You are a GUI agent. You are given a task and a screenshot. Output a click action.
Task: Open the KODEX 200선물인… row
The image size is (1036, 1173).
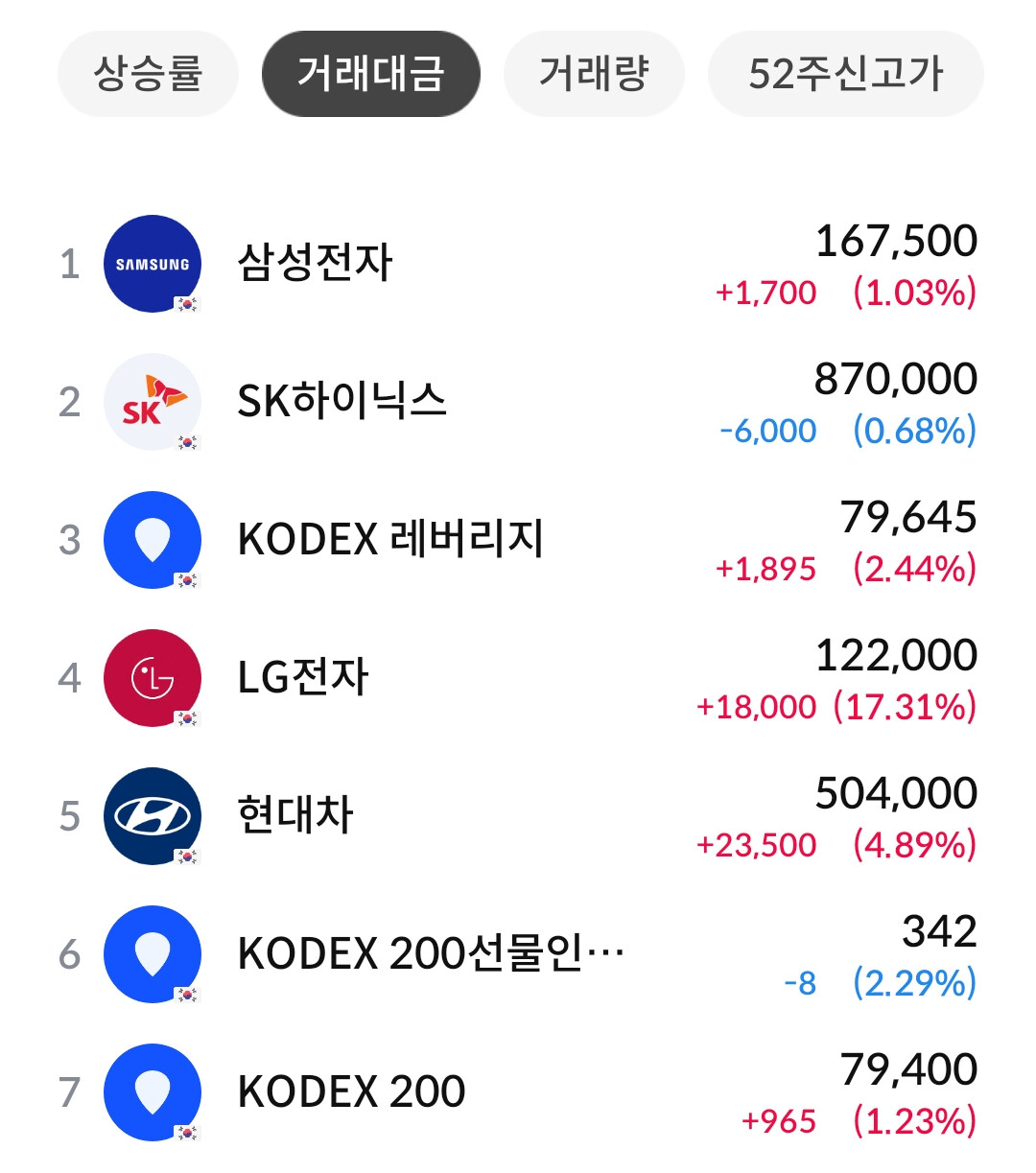tap(518, 954)
